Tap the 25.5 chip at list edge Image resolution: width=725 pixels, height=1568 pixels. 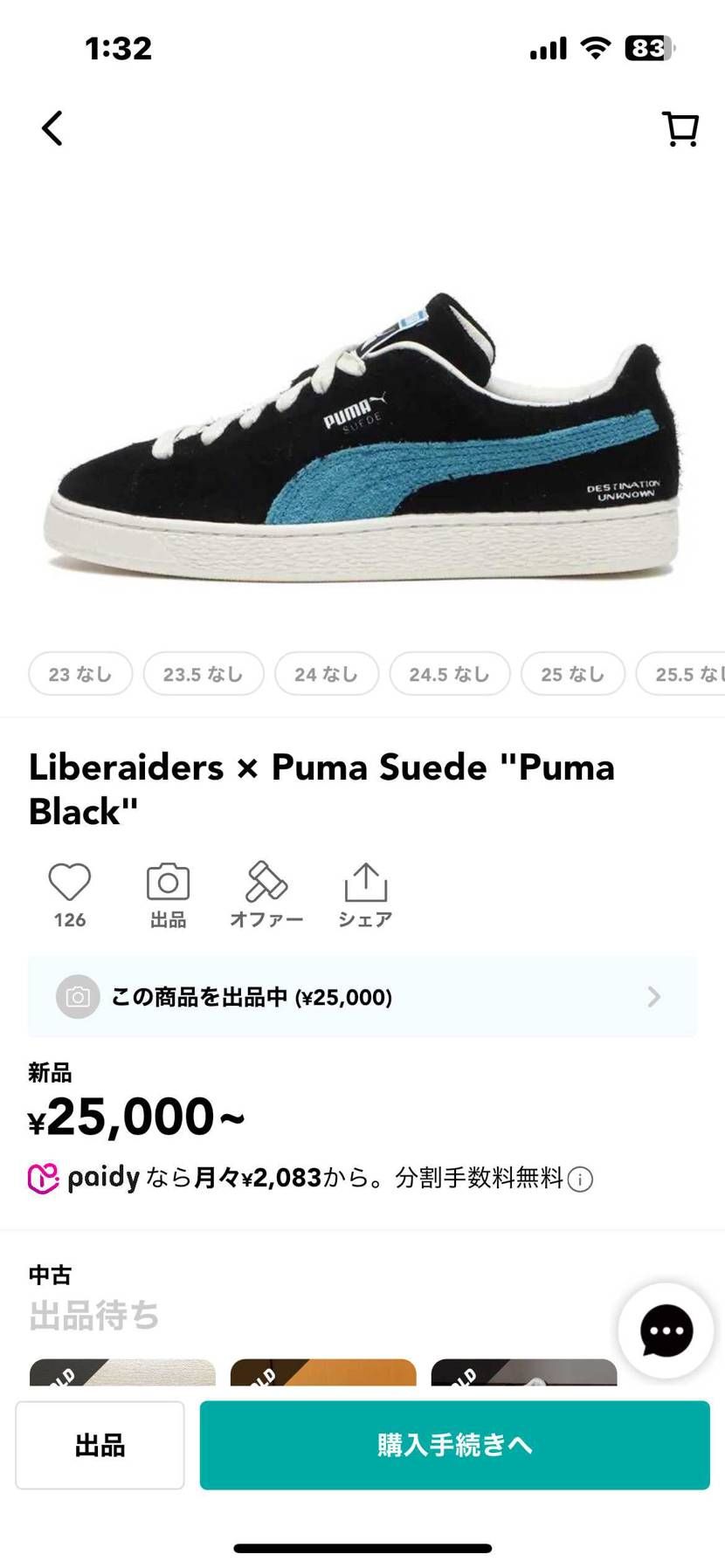coord(690,673)
